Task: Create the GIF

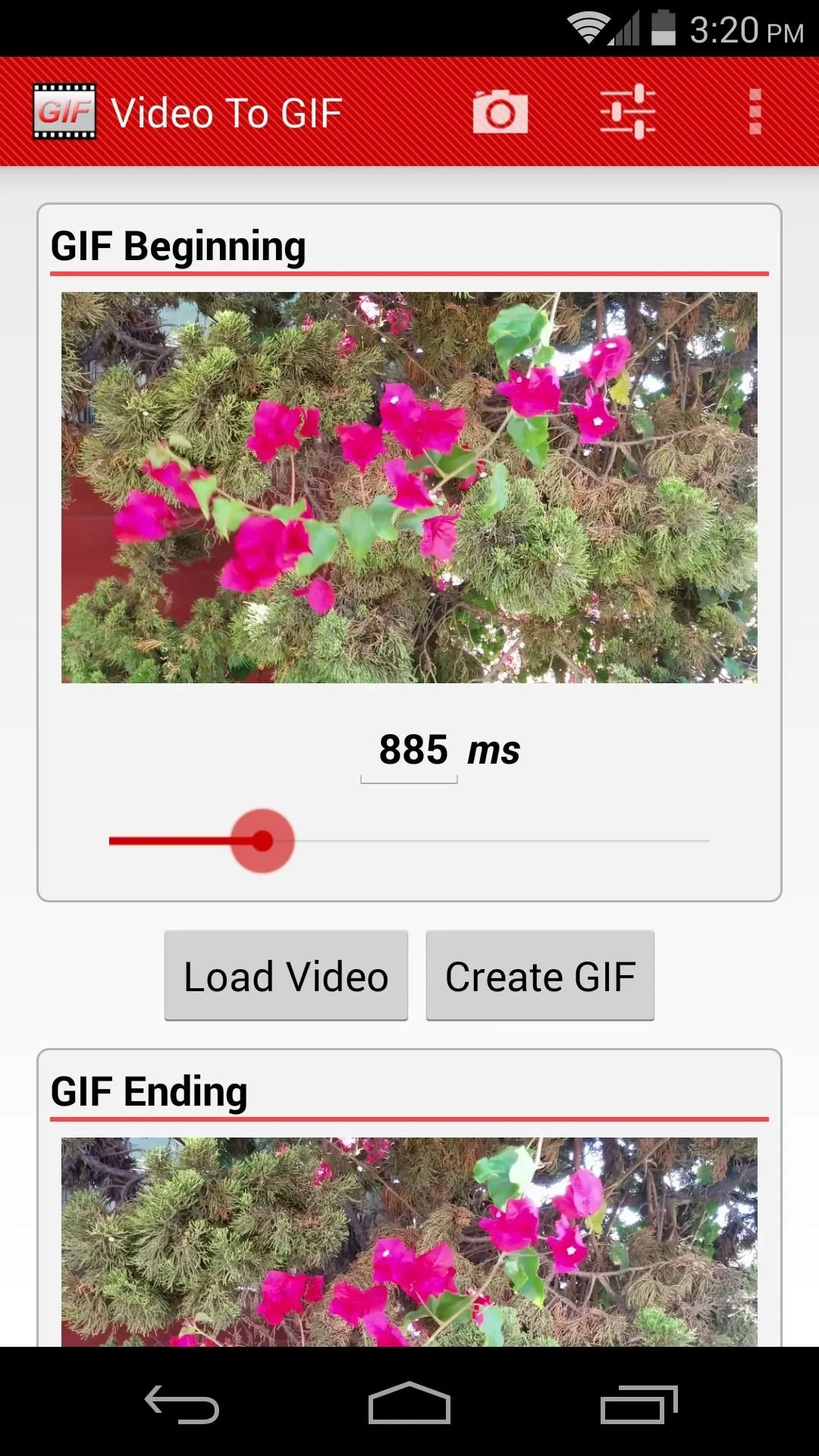Action: (540, 976)
